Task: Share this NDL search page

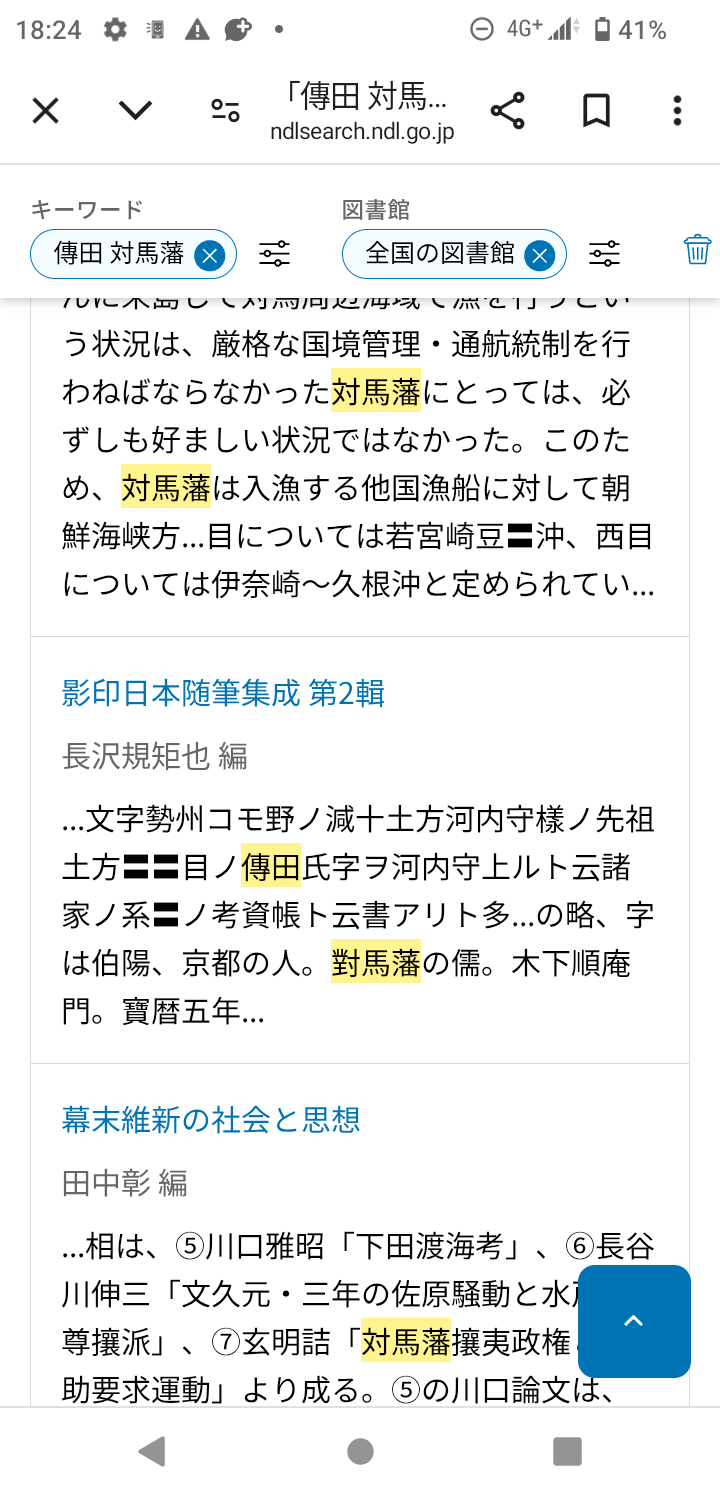Action: point(508,111)
